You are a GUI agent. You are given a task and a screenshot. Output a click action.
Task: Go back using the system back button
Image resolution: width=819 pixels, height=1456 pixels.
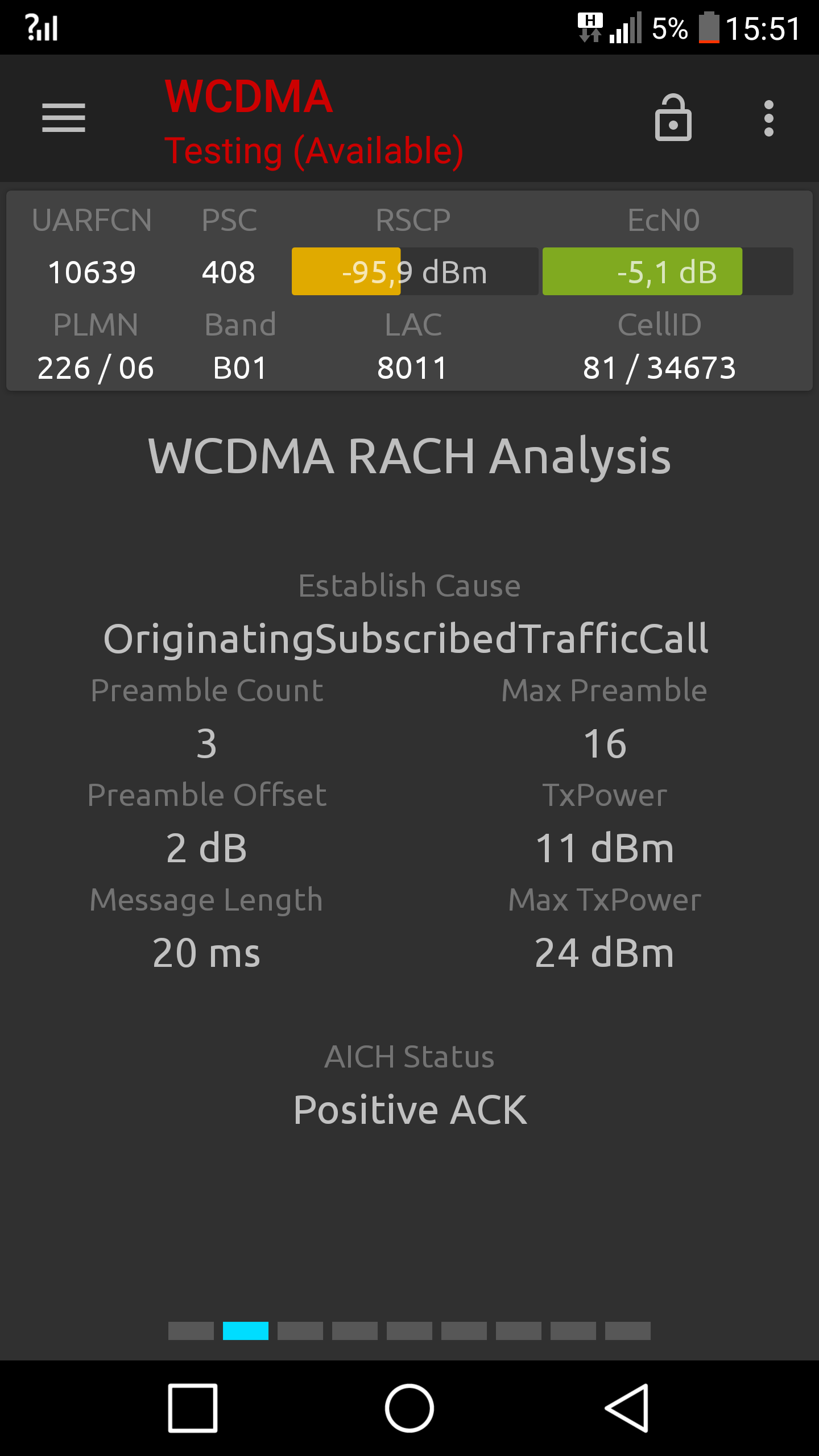coord(627,1408)
